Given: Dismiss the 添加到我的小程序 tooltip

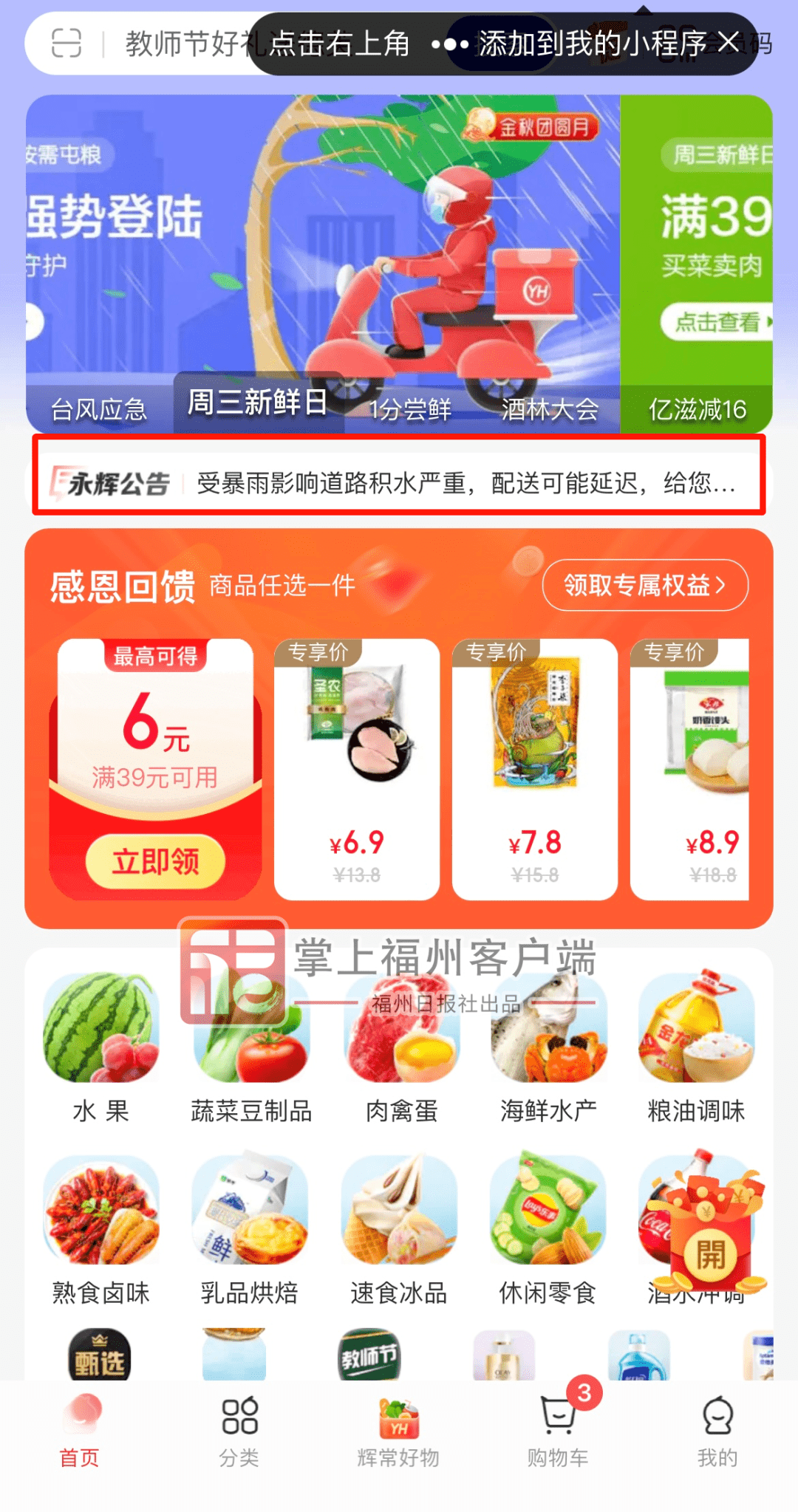Looking at the screenshot, I should (x=729, y=43).
